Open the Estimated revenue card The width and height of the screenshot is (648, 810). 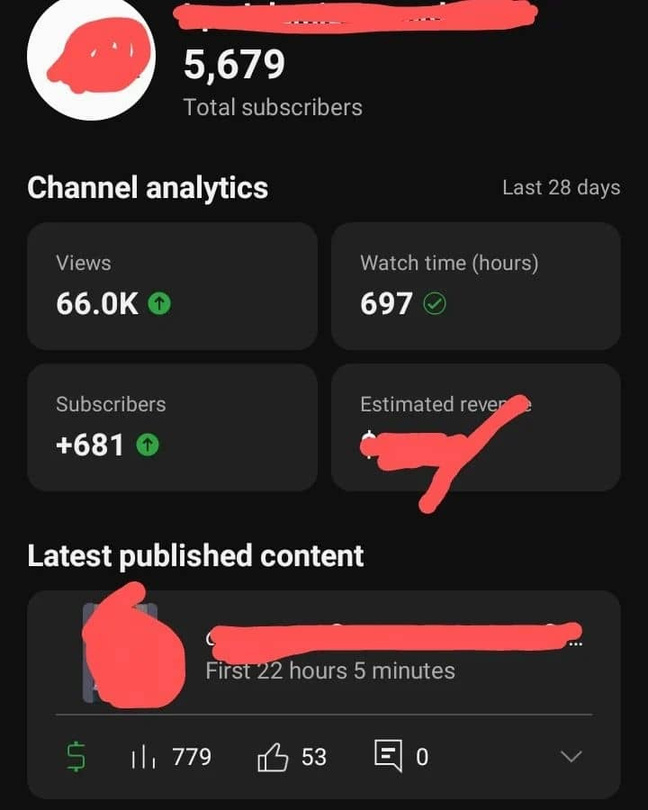[x=475, y=427]
